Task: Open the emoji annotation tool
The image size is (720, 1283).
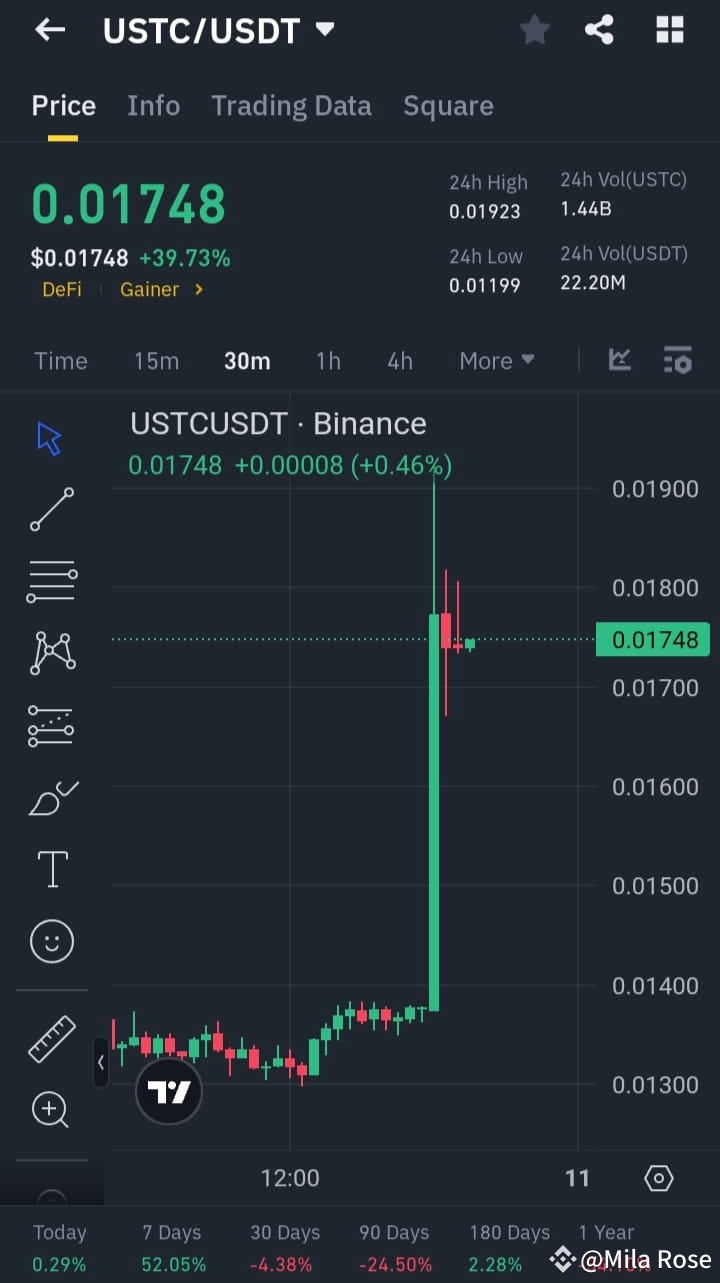Action: [x=51, y=941]
